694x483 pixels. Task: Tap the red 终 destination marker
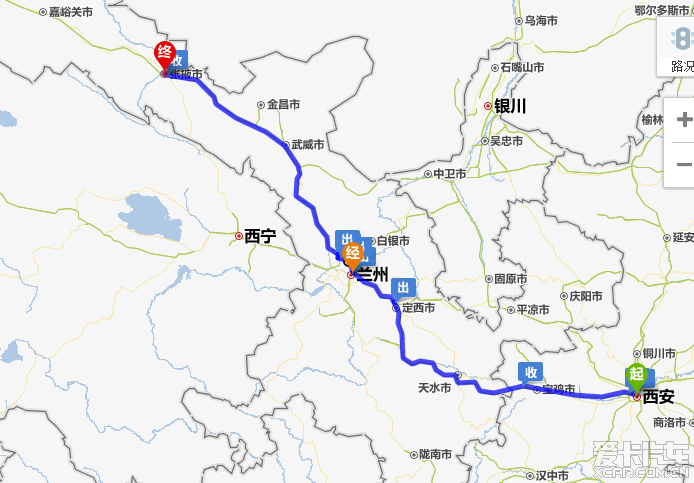tap(162, 54)
